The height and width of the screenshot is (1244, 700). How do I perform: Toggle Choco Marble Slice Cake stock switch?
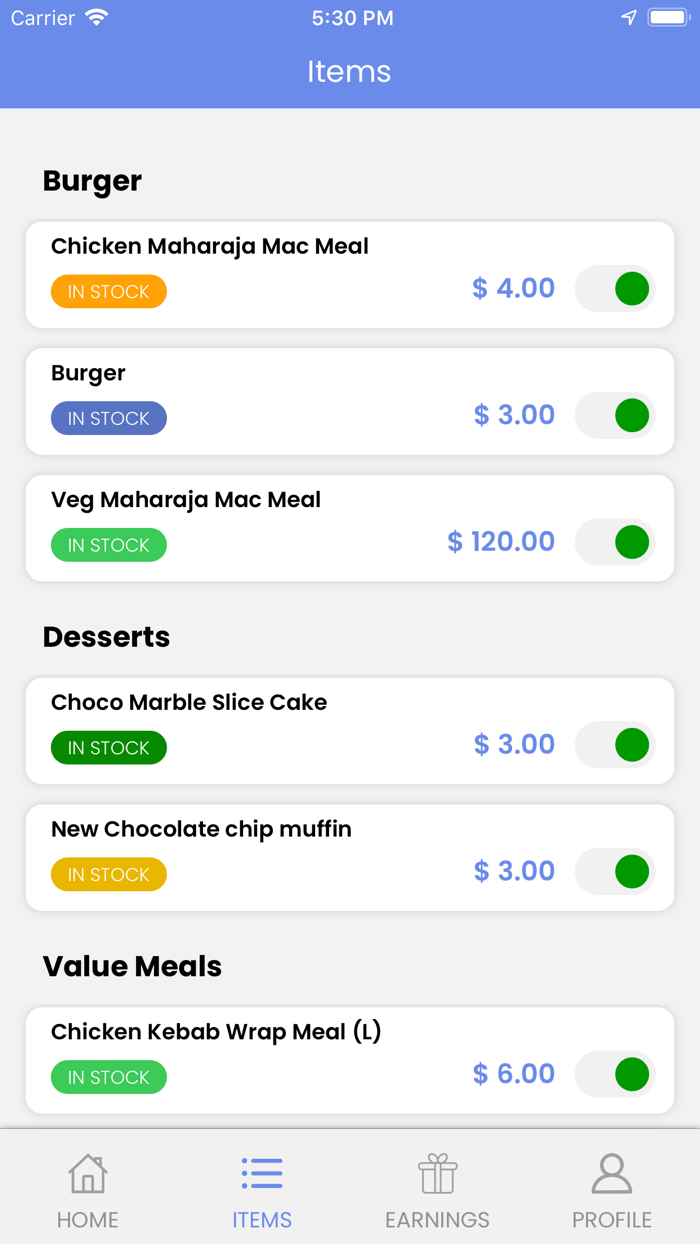(615, 745)
